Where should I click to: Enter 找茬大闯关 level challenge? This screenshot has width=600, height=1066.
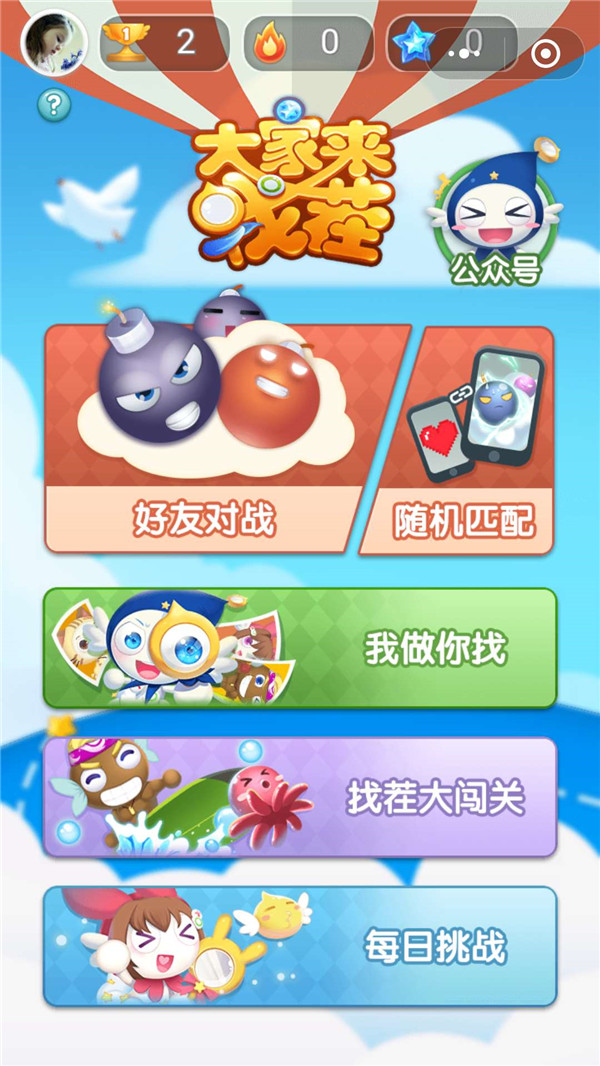(x=299, y=797)
